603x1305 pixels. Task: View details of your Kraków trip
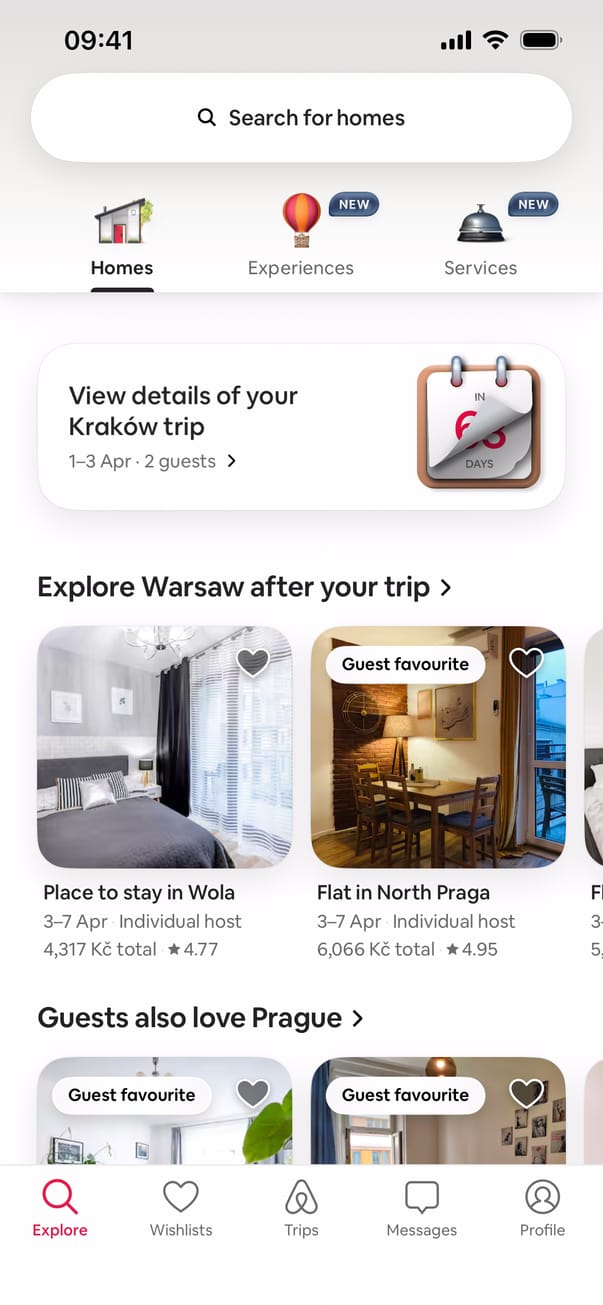(301, 427)
